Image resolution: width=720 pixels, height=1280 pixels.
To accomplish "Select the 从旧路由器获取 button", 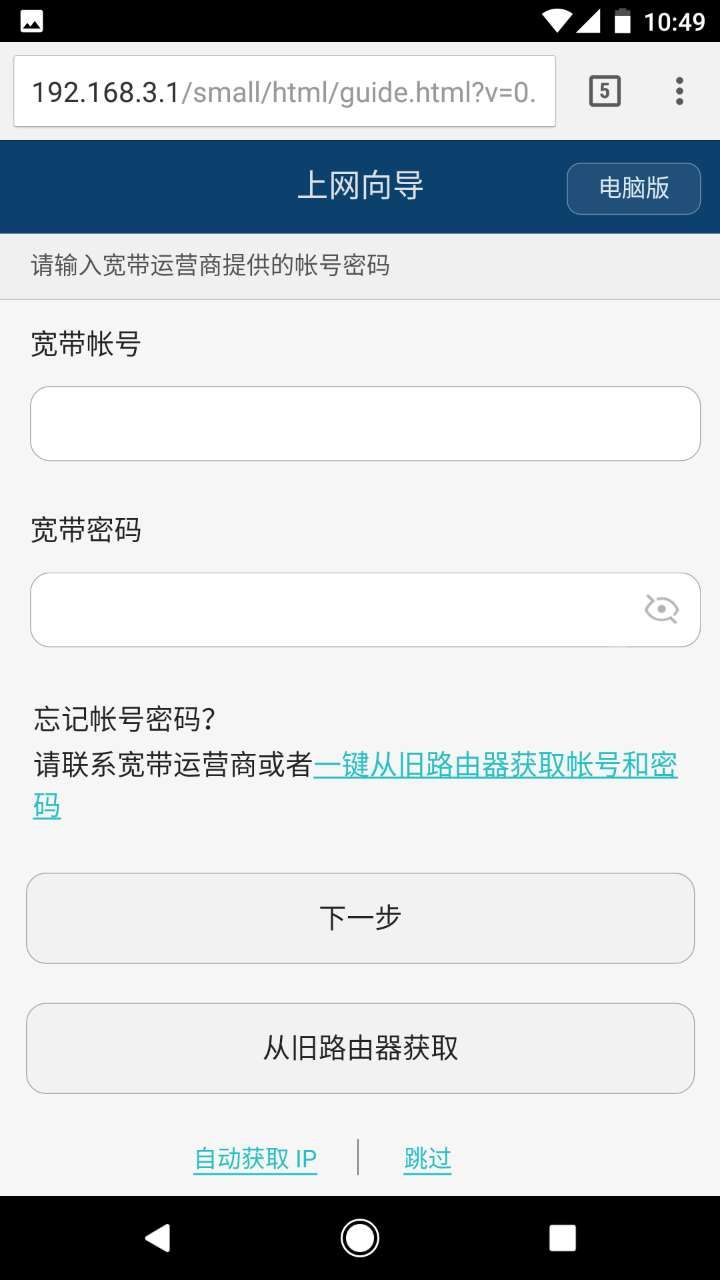I will 360,1048.
